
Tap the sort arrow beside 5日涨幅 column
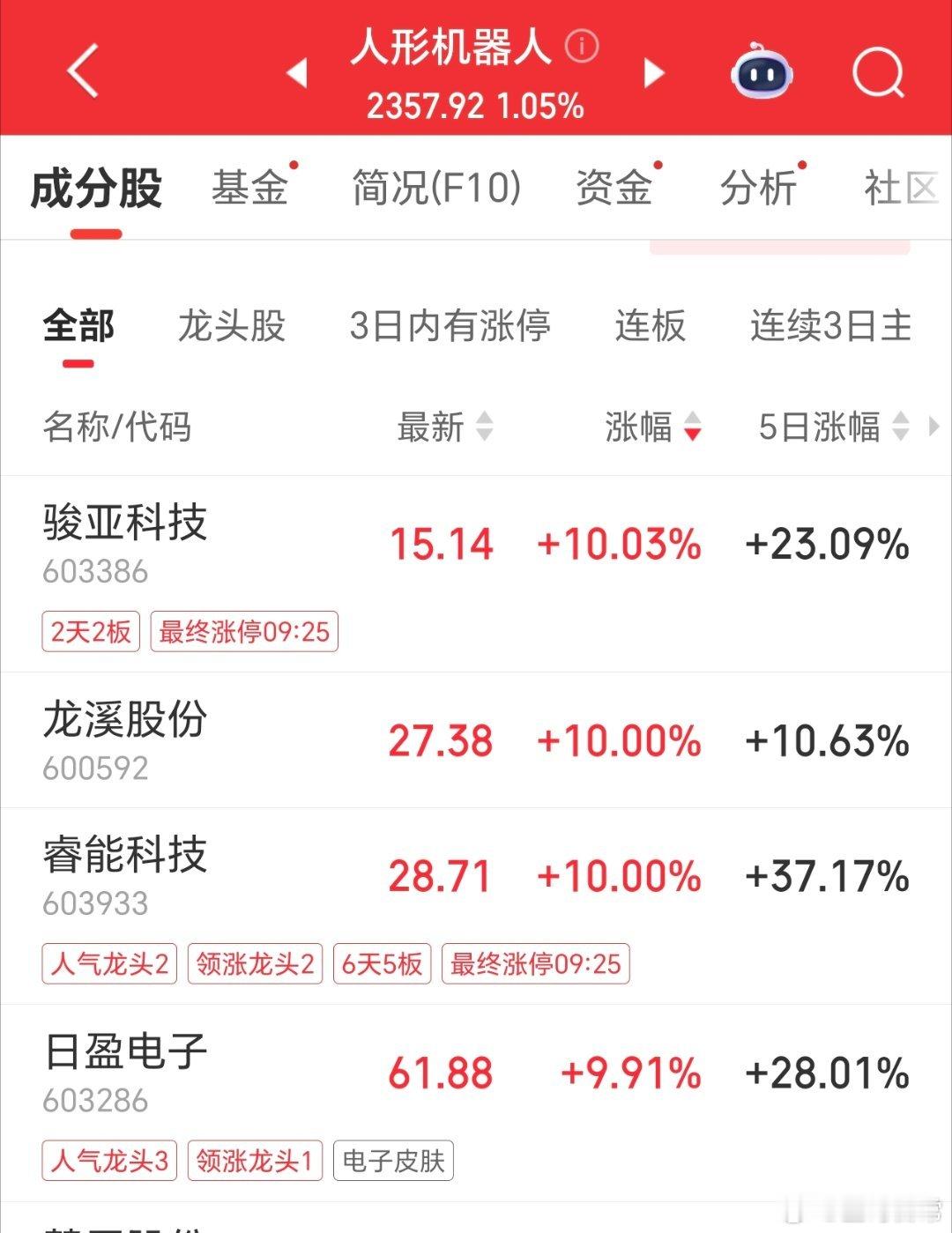point(898,429)
